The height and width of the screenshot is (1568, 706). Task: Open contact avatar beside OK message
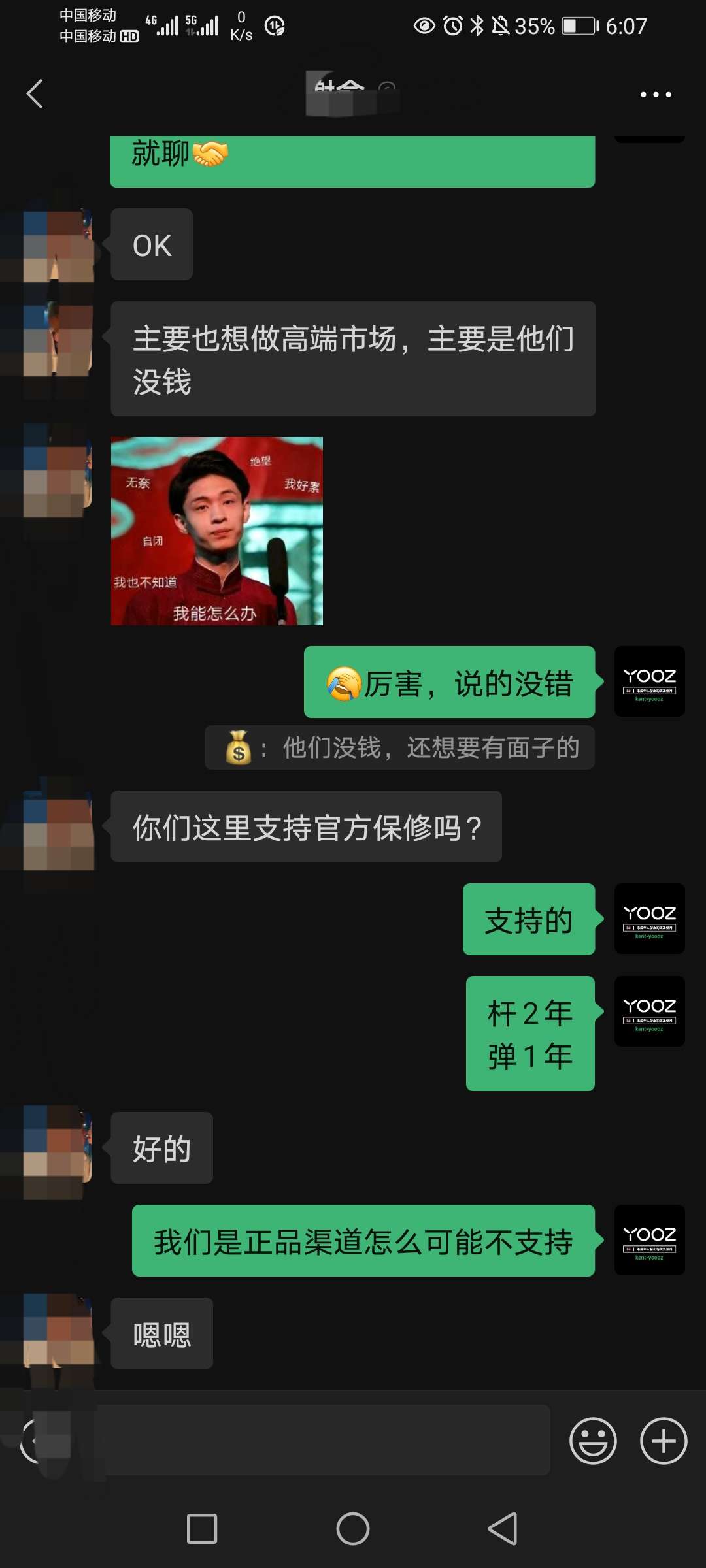click(58, 246)
